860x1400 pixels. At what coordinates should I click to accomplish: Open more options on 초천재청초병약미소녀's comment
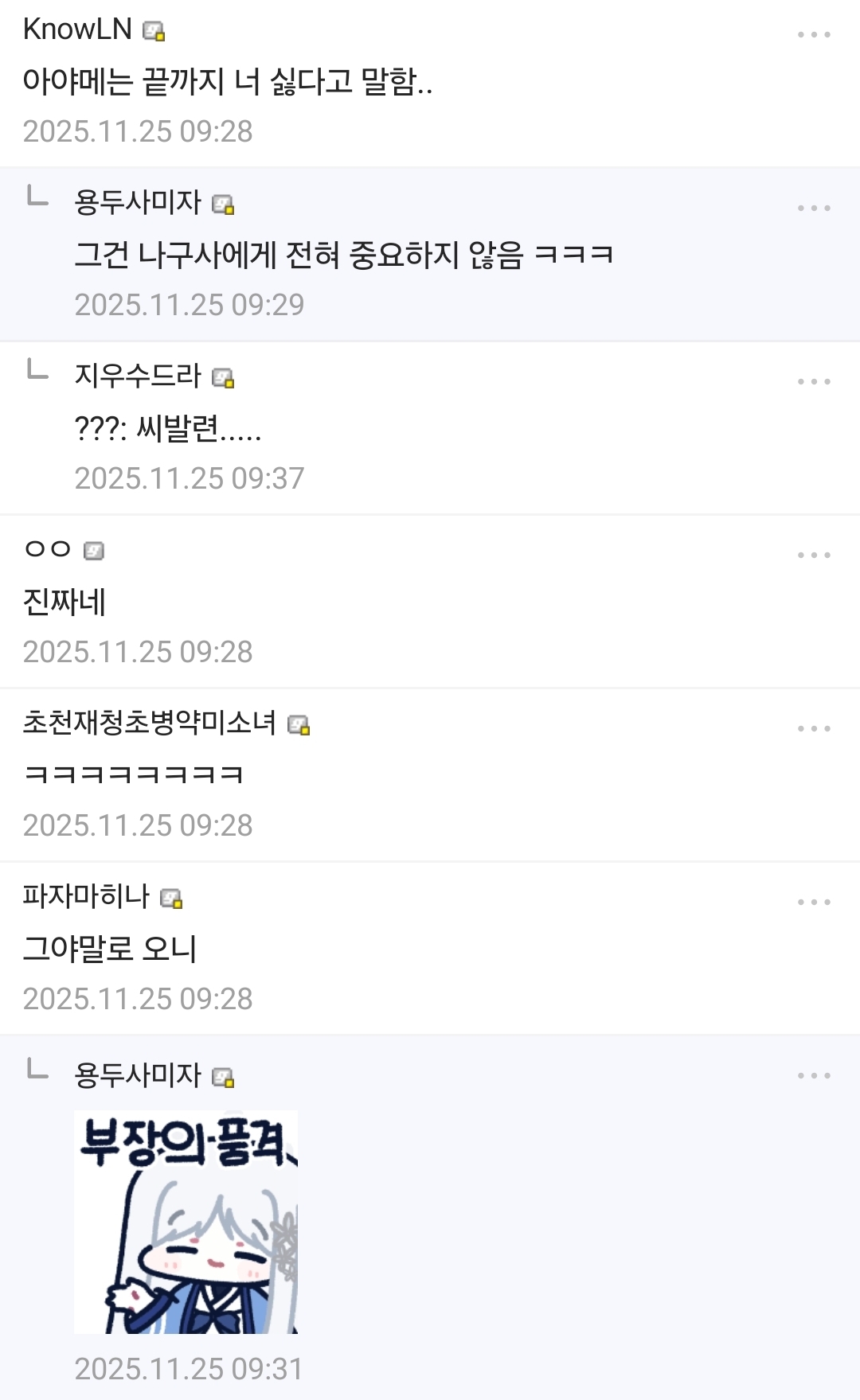click(814, 729)
